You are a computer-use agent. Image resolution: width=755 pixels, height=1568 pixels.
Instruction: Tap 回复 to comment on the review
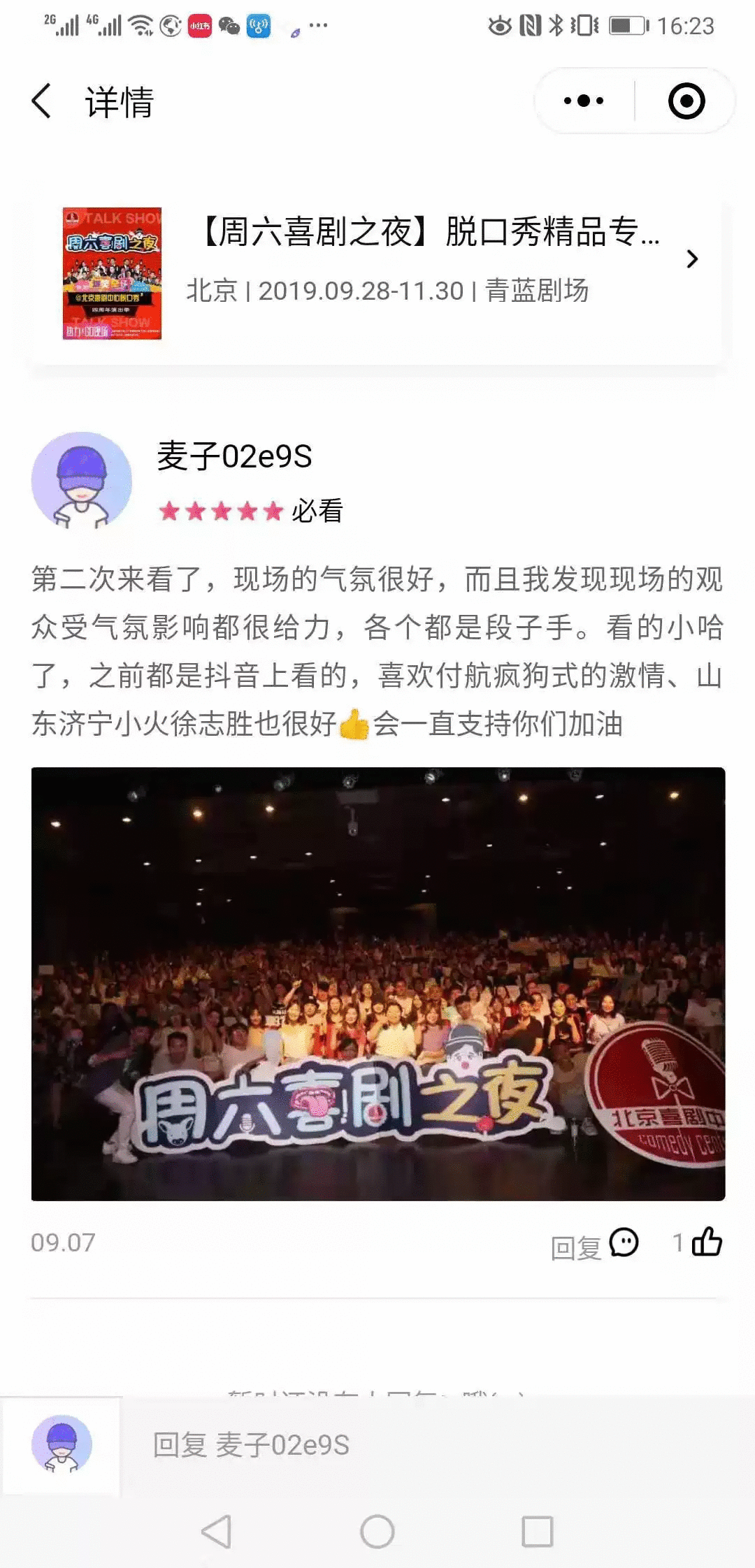coord(594,1245)
